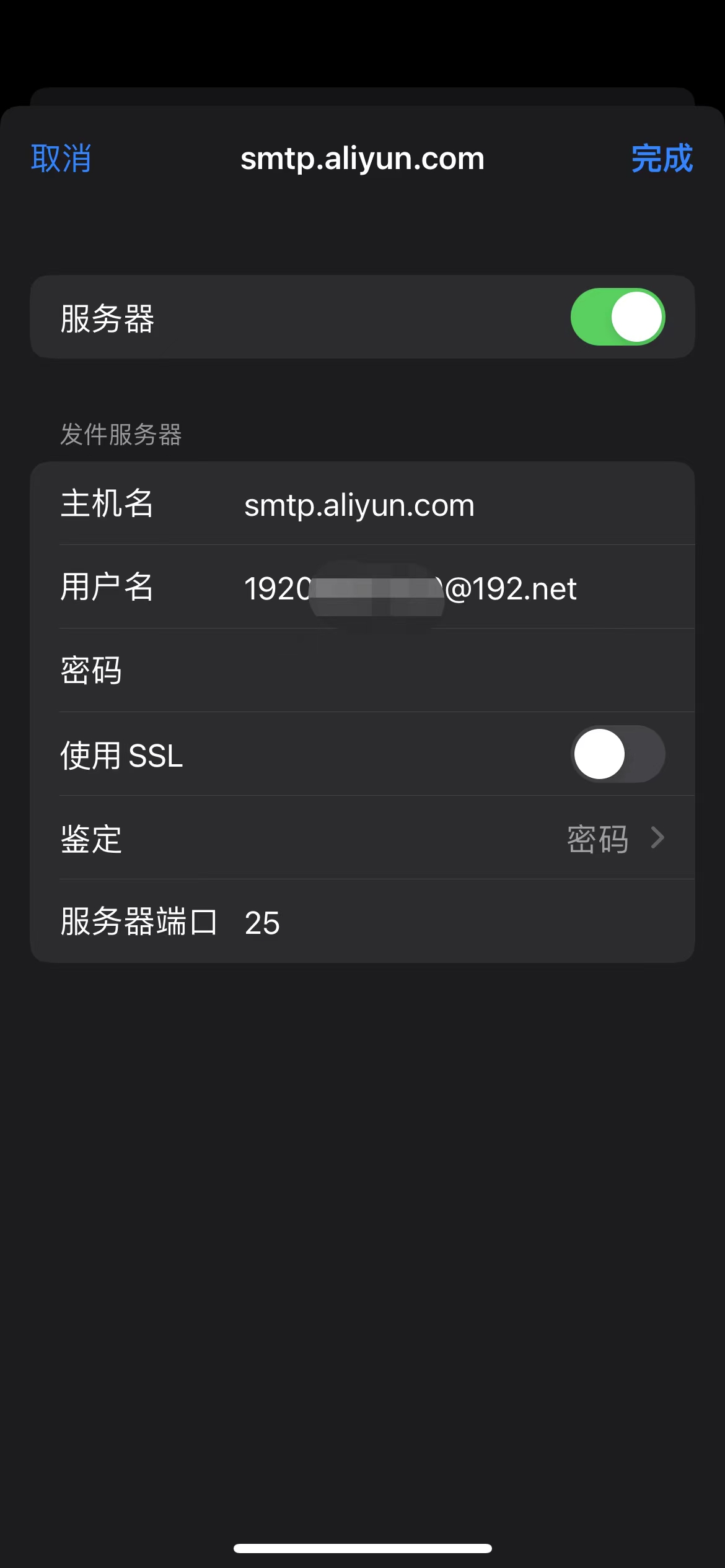Tap the smtp.aliyun.com title header
This screenshot has width=725, height=1568.
362,160
